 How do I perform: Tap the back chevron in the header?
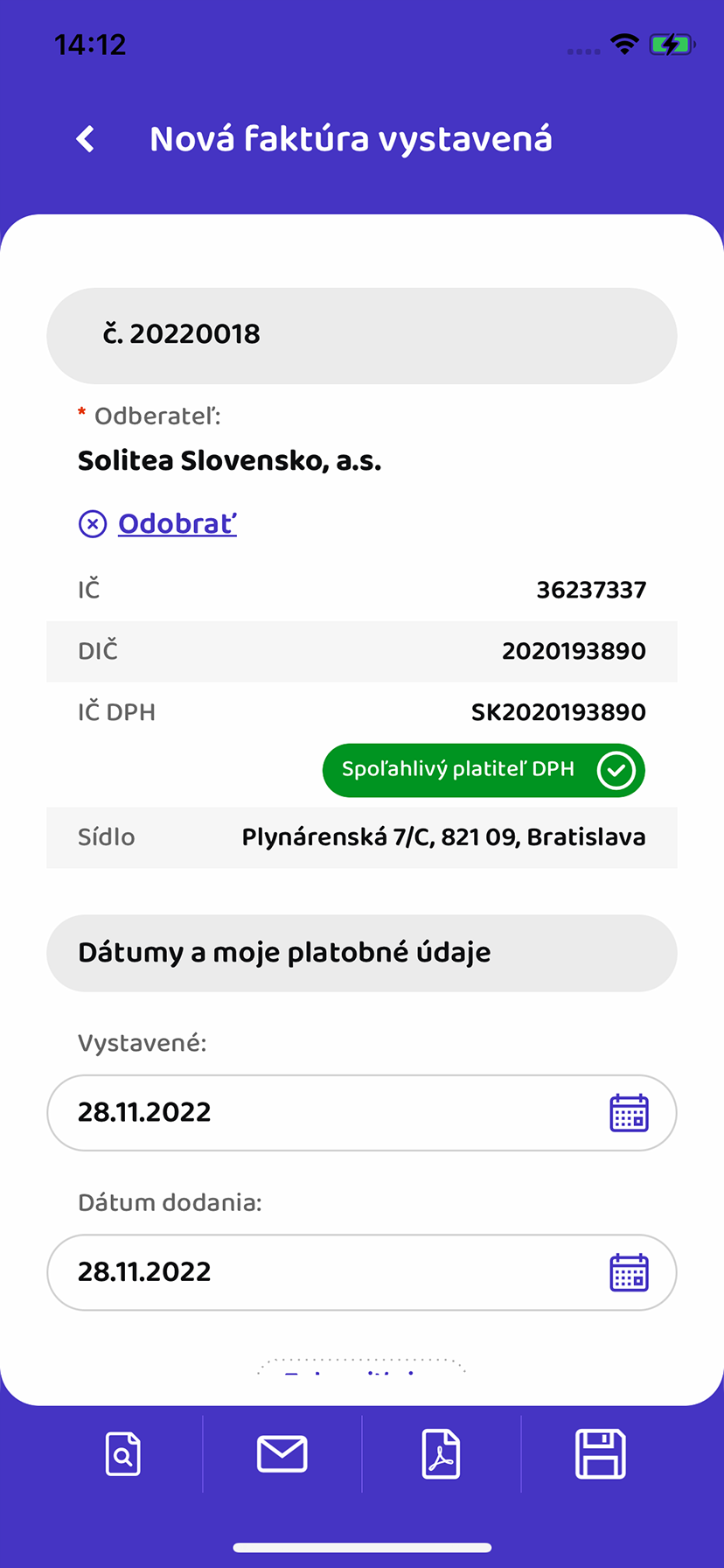(x=85, y=138)
